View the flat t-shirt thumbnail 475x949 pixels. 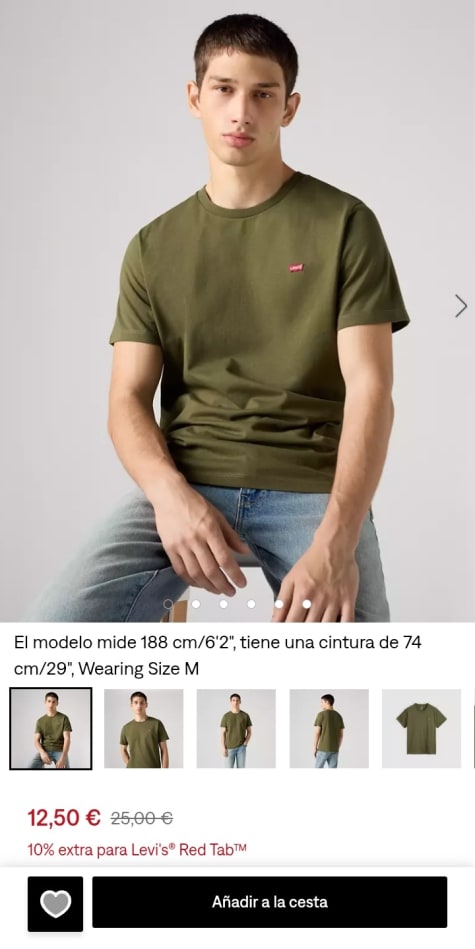tap(421, 729)
